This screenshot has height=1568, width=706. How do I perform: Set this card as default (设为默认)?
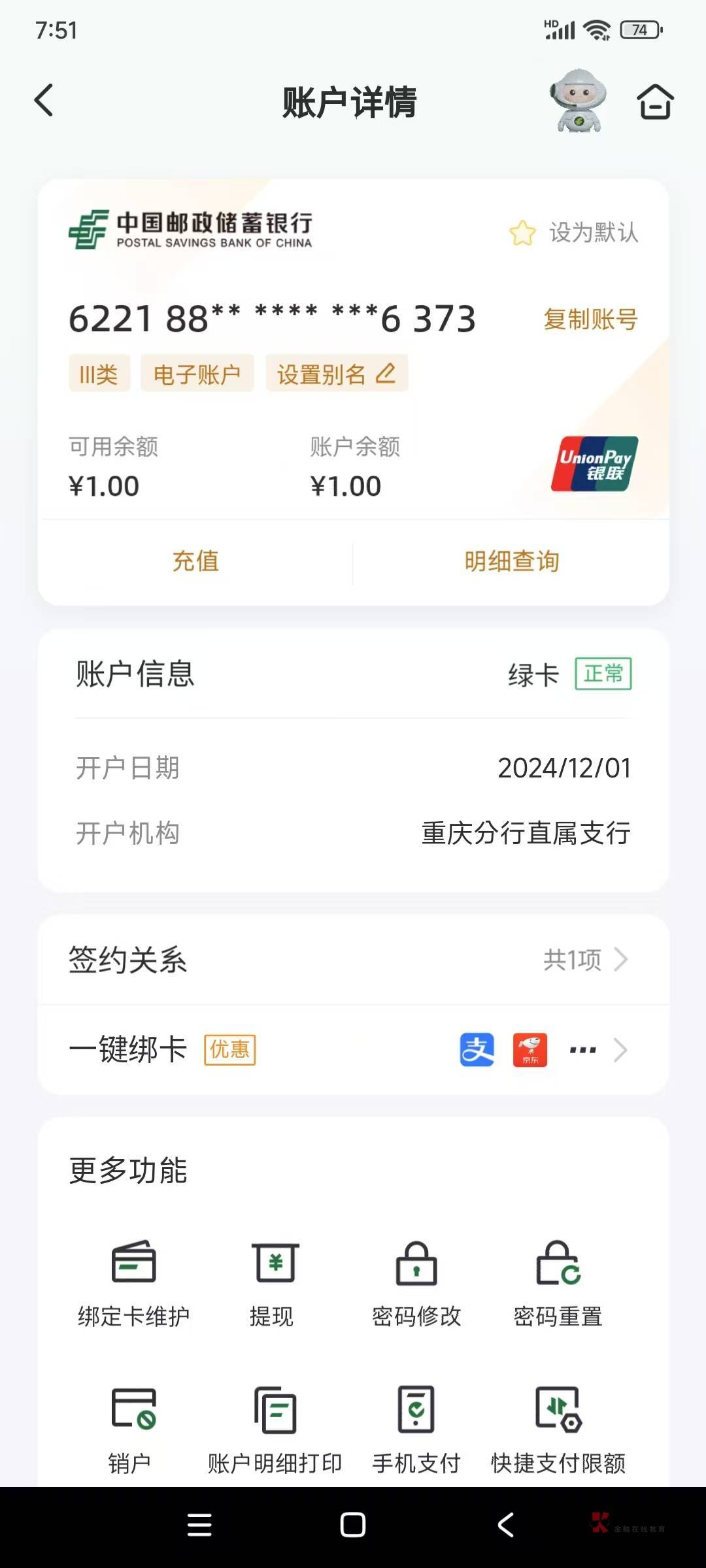[x=574, y=233]
